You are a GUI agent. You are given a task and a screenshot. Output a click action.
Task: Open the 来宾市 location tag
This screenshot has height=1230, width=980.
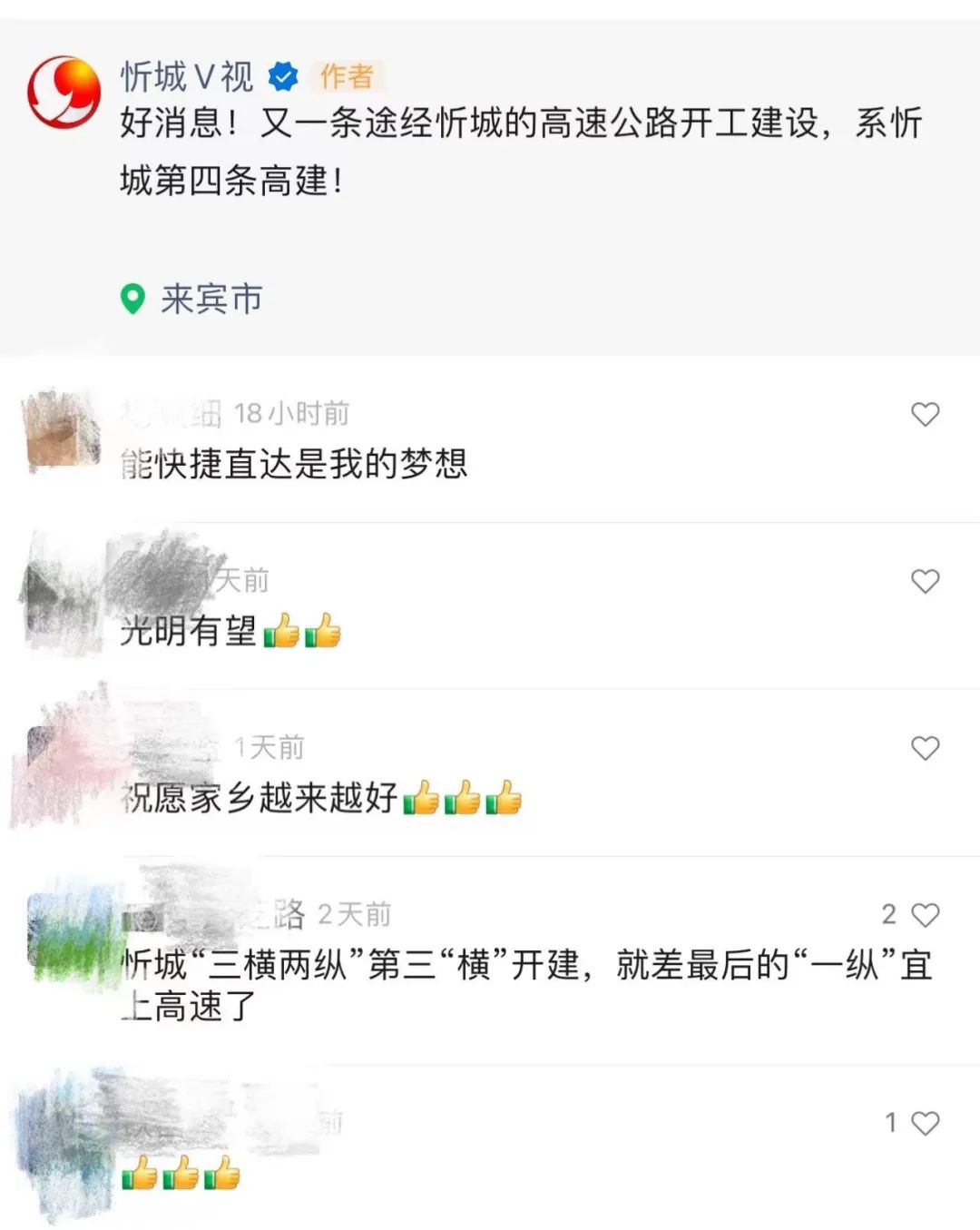coord(192,299)
